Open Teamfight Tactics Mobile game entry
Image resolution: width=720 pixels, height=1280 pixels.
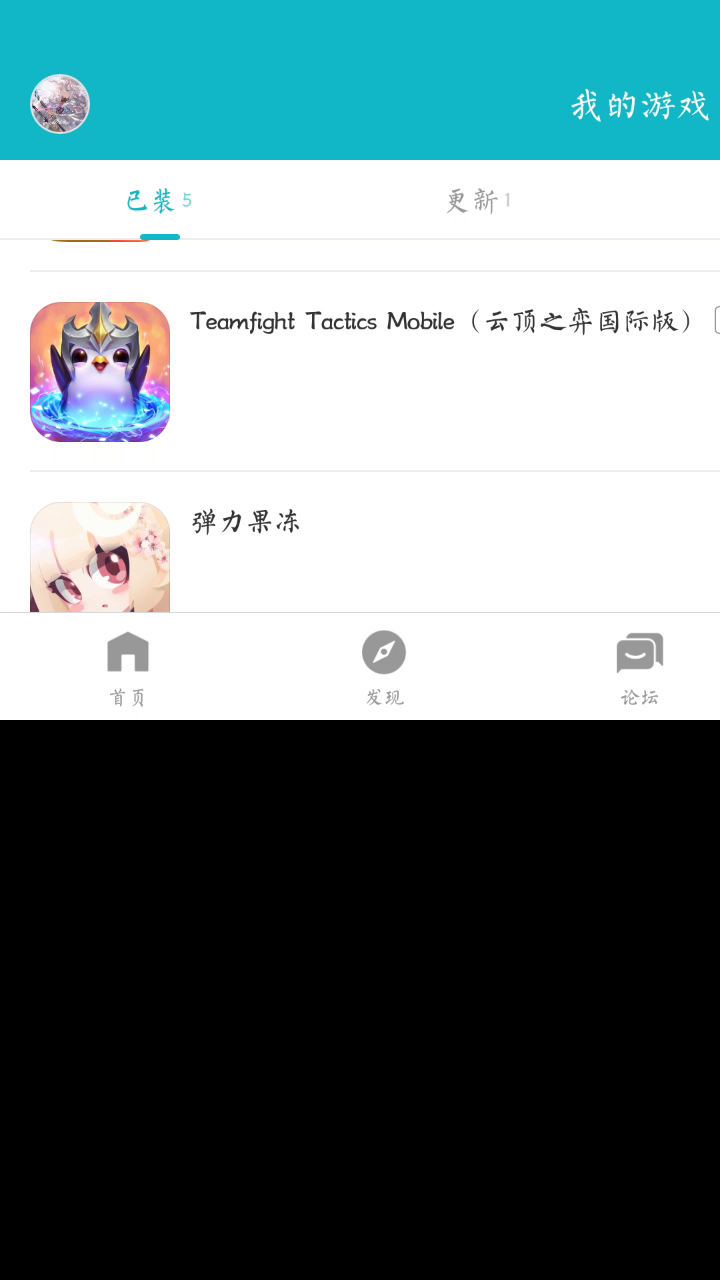tap(375, 371)
